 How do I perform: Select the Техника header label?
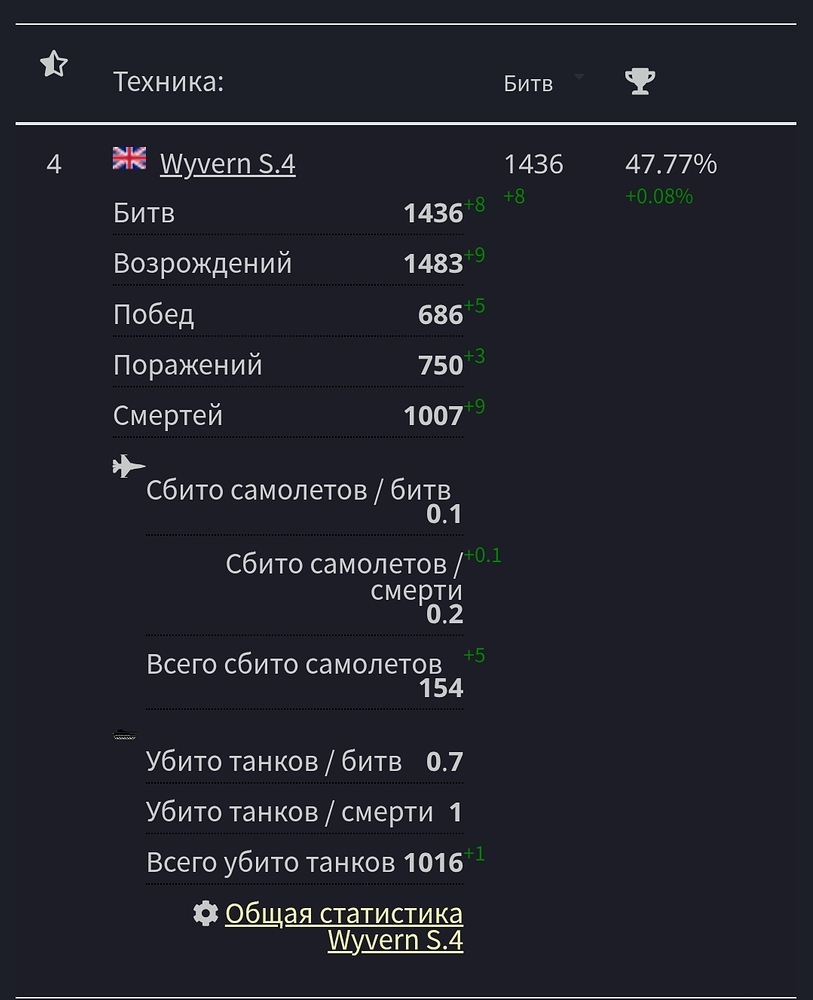[168, 81]
